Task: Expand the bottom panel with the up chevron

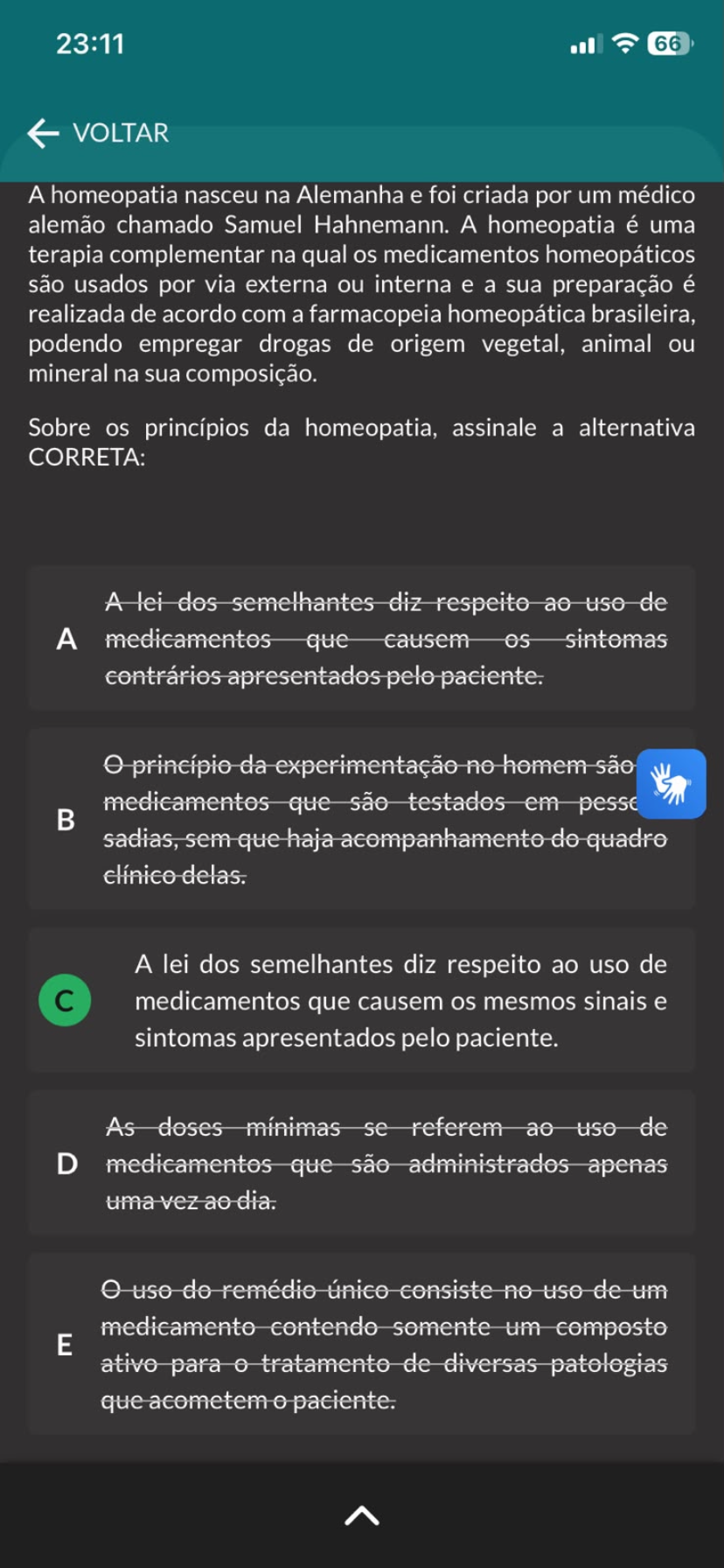Action: [362, 1515]
